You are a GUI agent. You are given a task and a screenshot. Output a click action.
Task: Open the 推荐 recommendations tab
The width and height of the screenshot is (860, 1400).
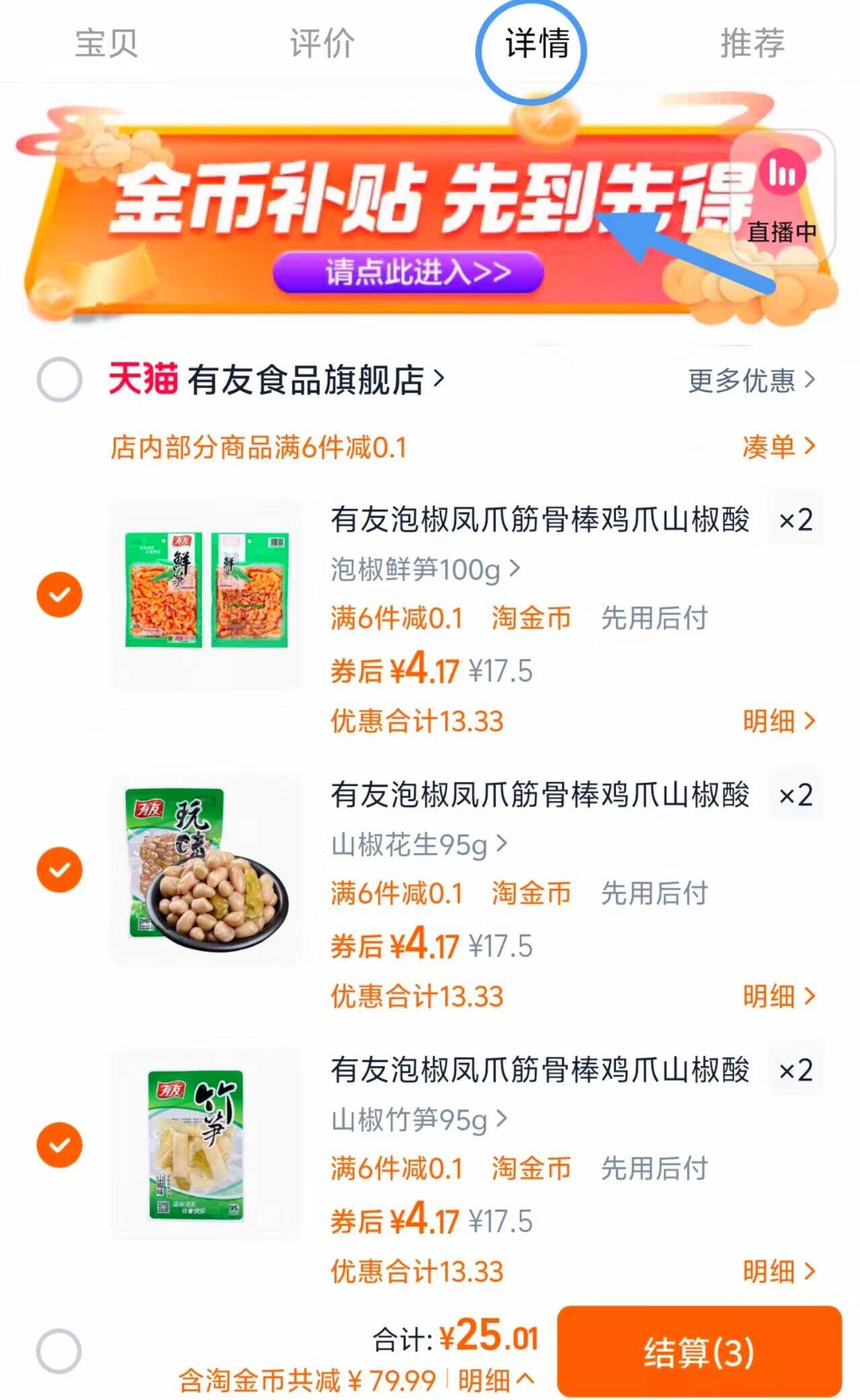tap(754, 43)
